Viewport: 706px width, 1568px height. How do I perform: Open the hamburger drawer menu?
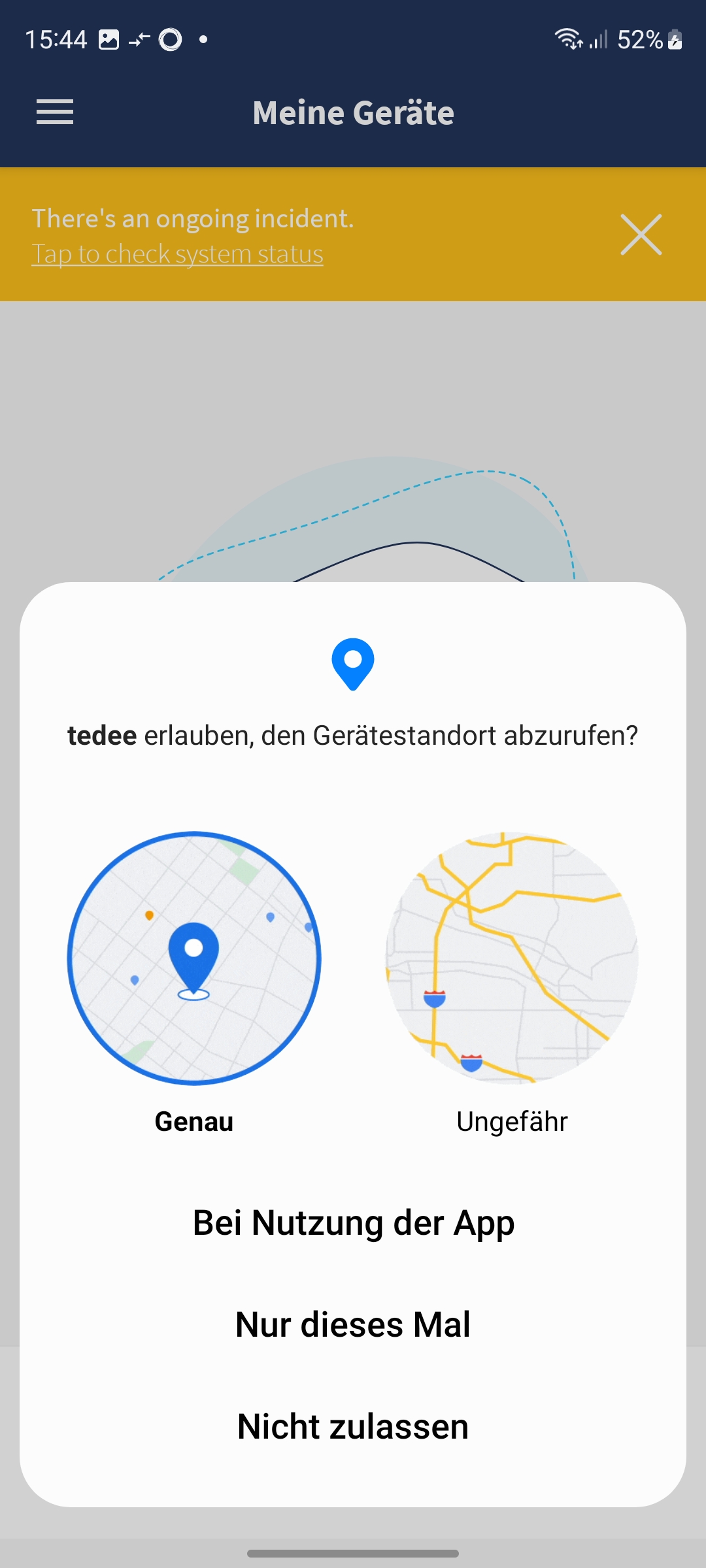point(55,112)
